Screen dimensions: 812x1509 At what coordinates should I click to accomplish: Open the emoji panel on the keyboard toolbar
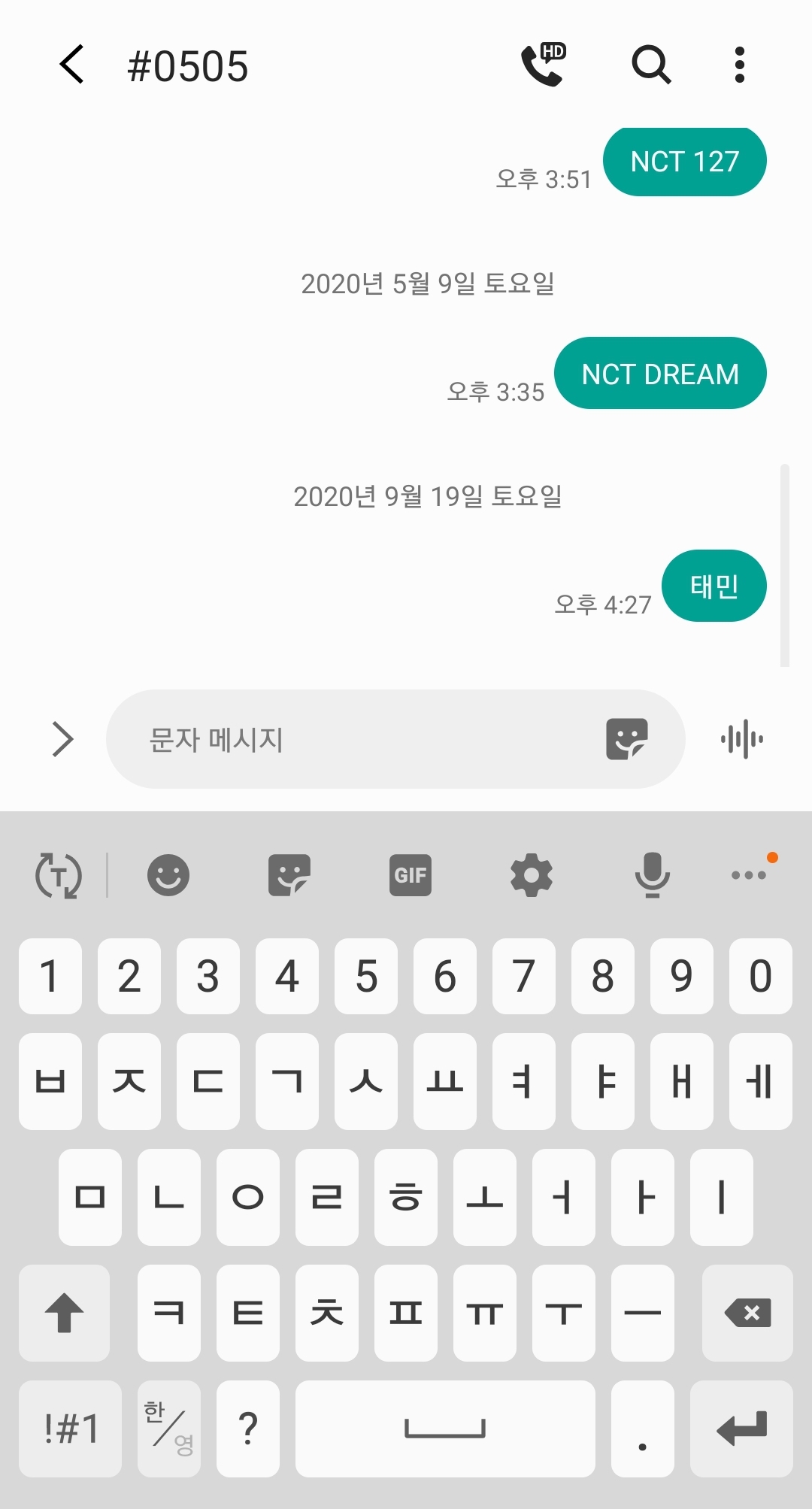click(167, 875)
